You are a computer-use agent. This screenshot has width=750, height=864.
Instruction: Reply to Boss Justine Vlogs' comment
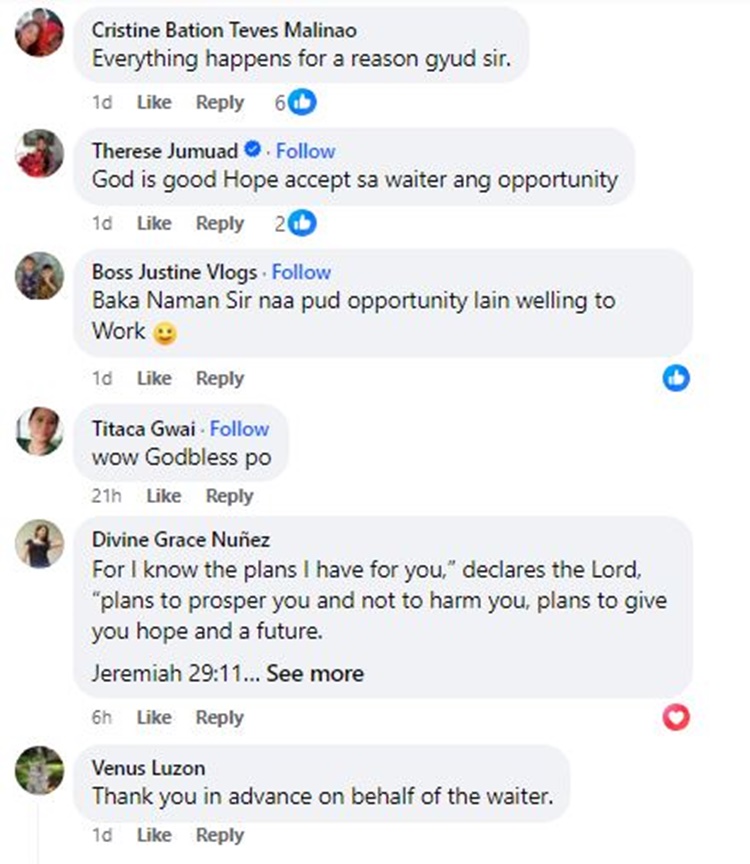click(x=220, y=378)
